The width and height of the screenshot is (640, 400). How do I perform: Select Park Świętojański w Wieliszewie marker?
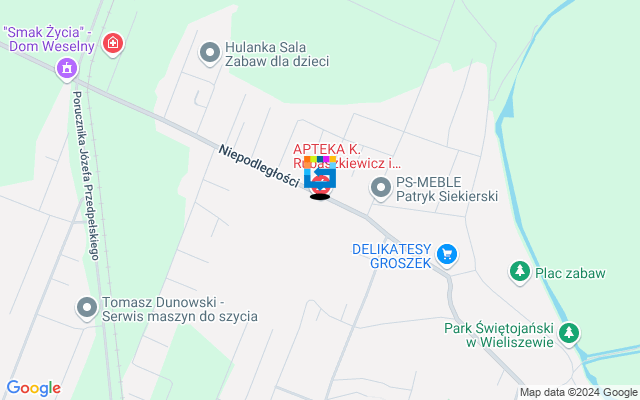point(569,332)
